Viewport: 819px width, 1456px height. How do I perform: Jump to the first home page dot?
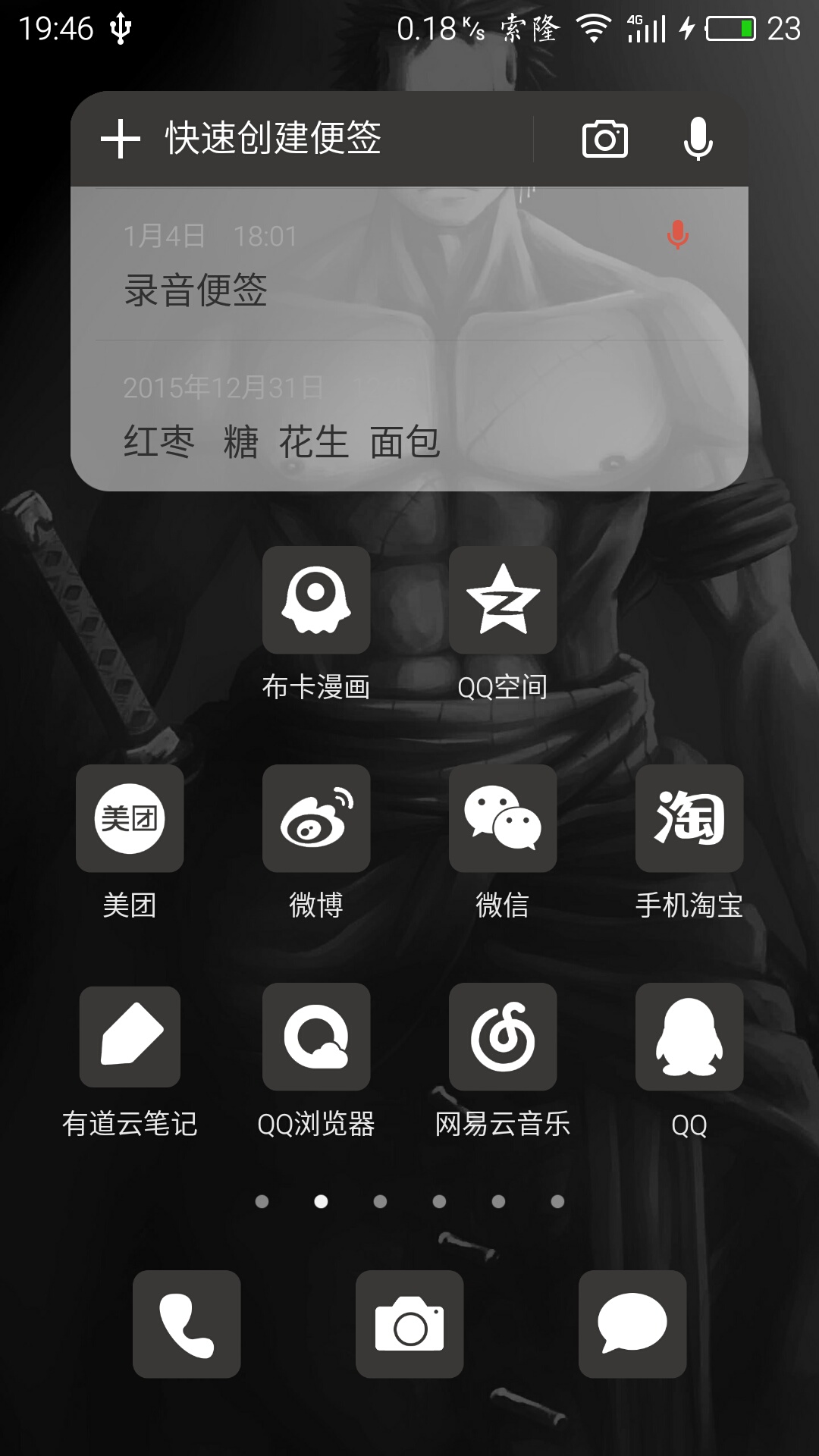pos(262,1201)
